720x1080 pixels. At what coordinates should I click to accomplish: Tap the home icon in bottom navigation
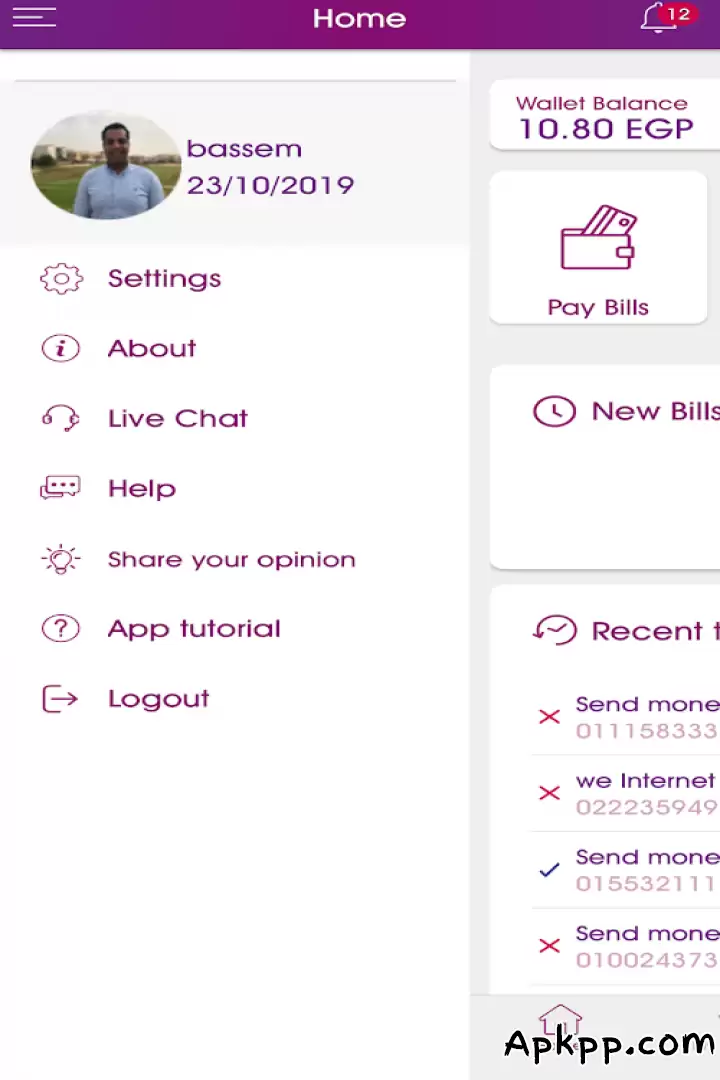pos(560,1022)
